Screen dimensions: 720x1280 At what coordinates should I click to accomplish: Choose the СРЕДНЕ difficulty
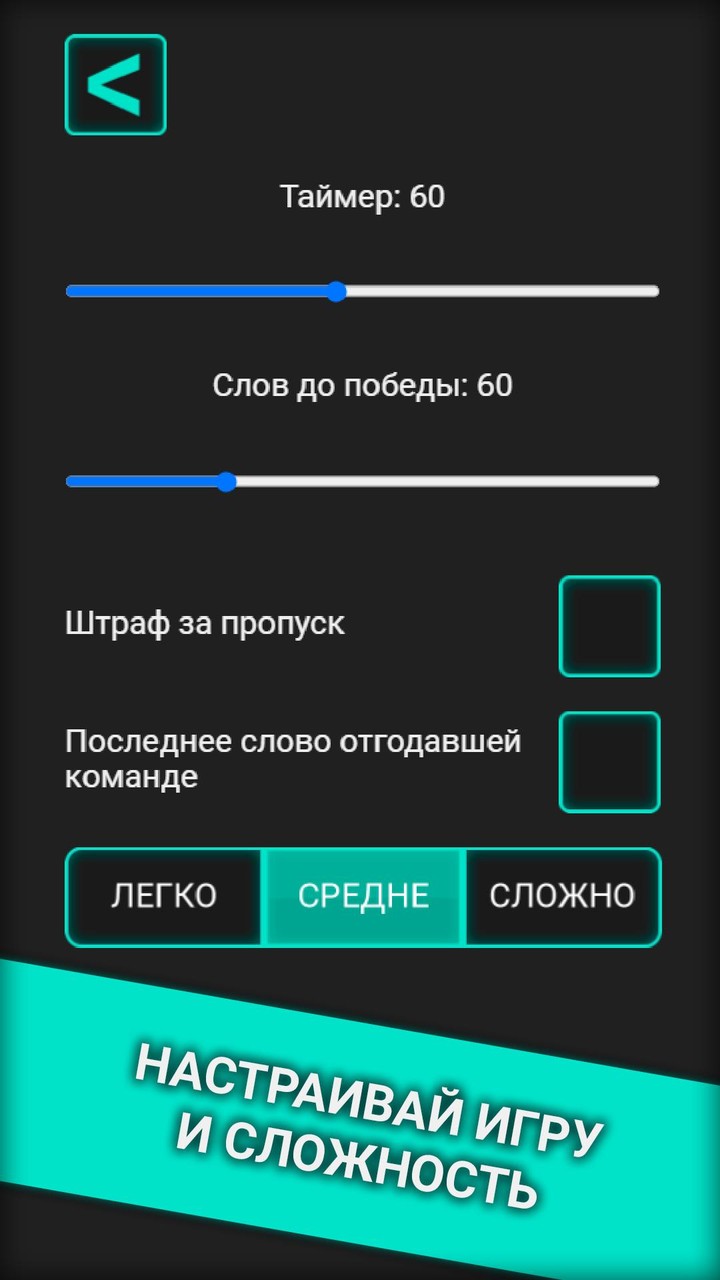tap(363, 896)
